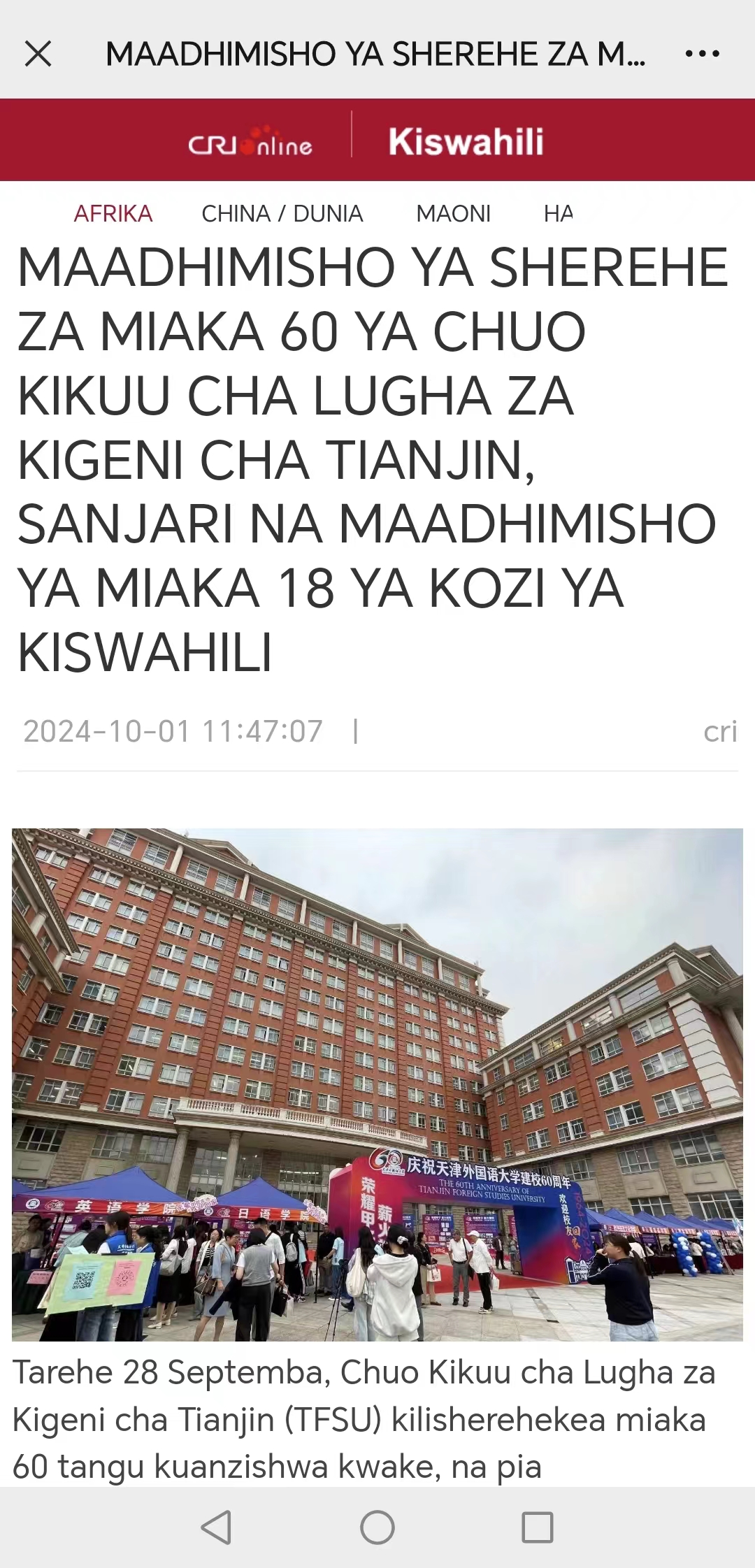Open recent apps from navigation bar
The image size is (755, 1568).
point(538,1527)
